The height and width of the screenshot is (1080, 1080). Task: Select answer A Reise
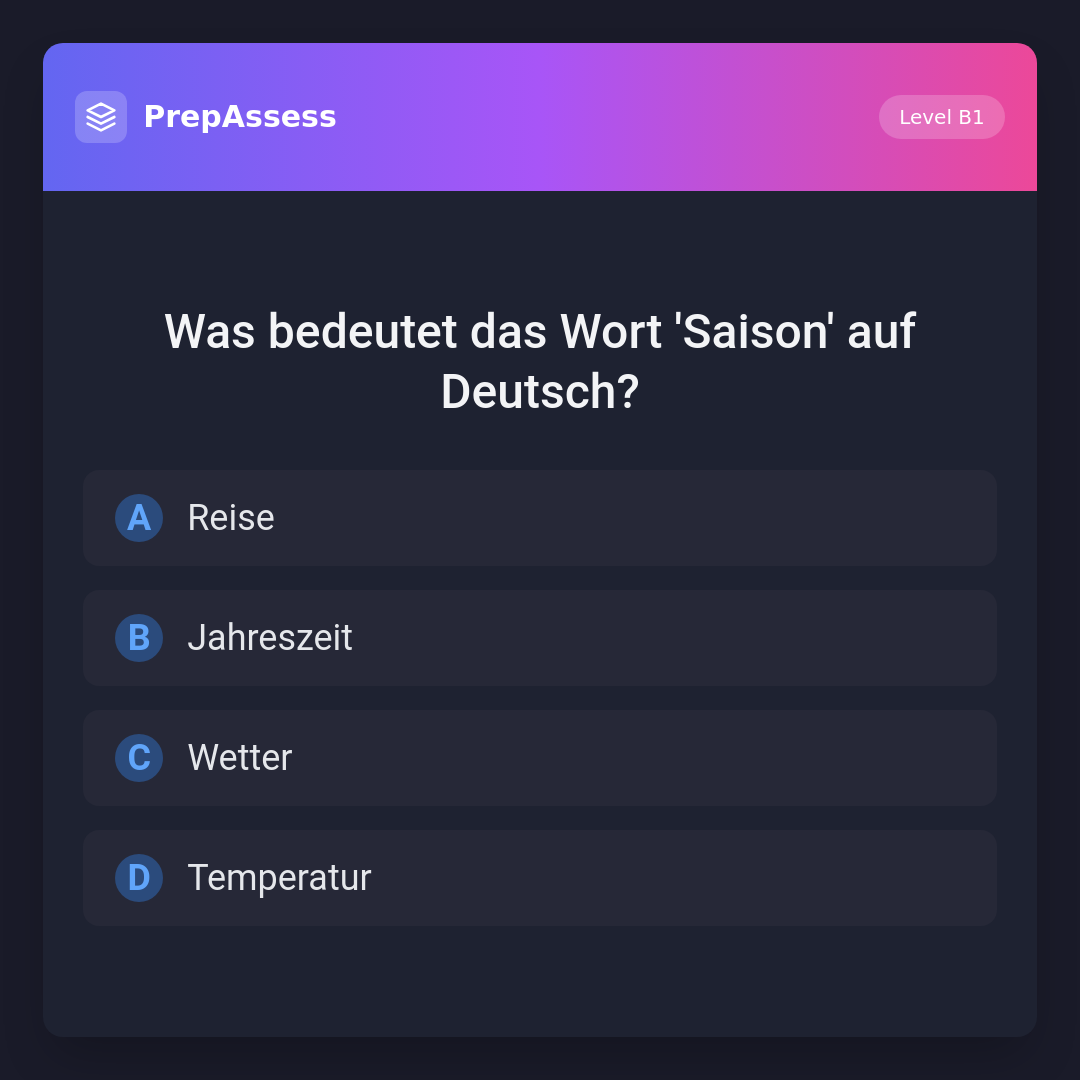(x=540, y=518)
